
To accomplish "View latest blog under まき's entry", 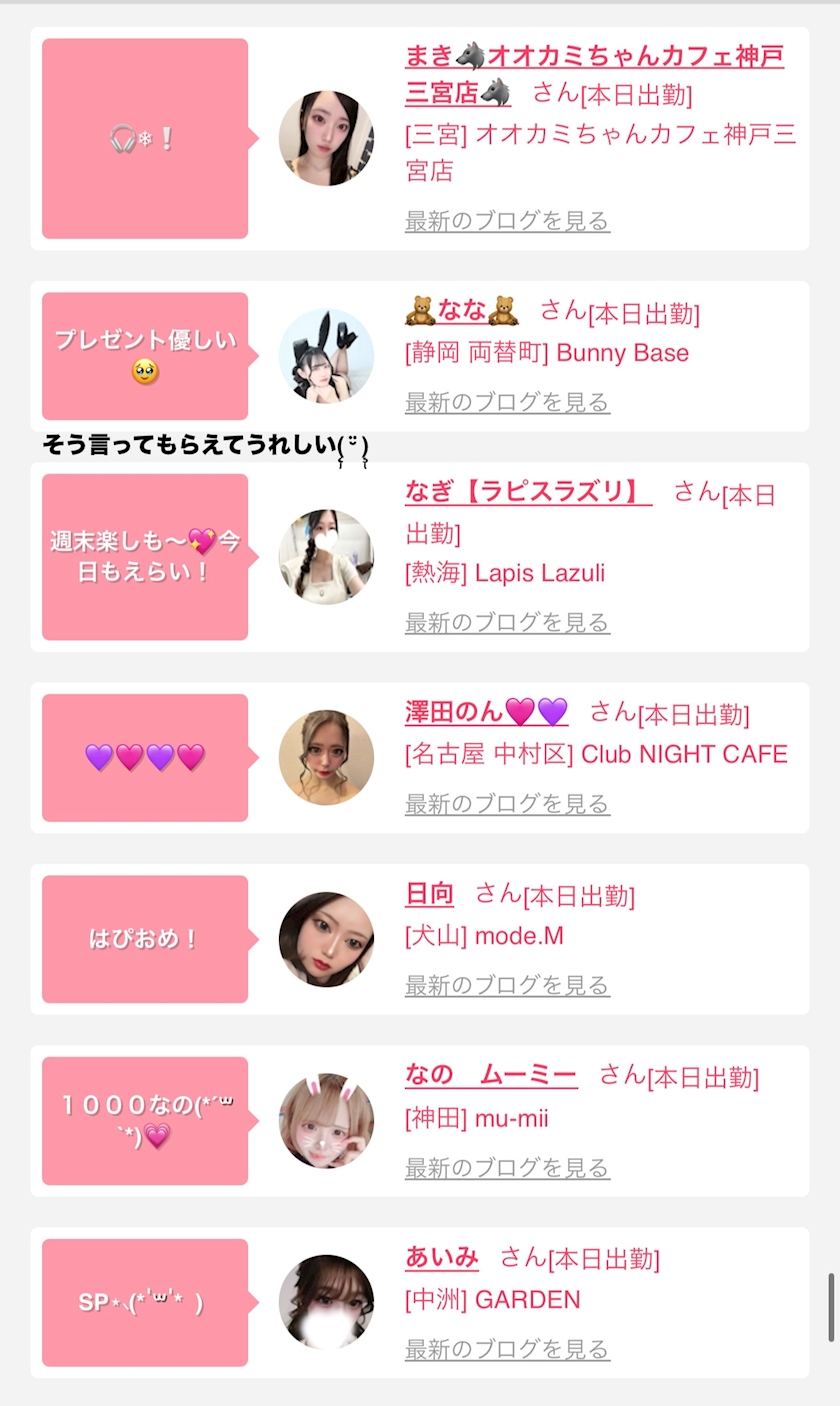I will coord(507,221).
